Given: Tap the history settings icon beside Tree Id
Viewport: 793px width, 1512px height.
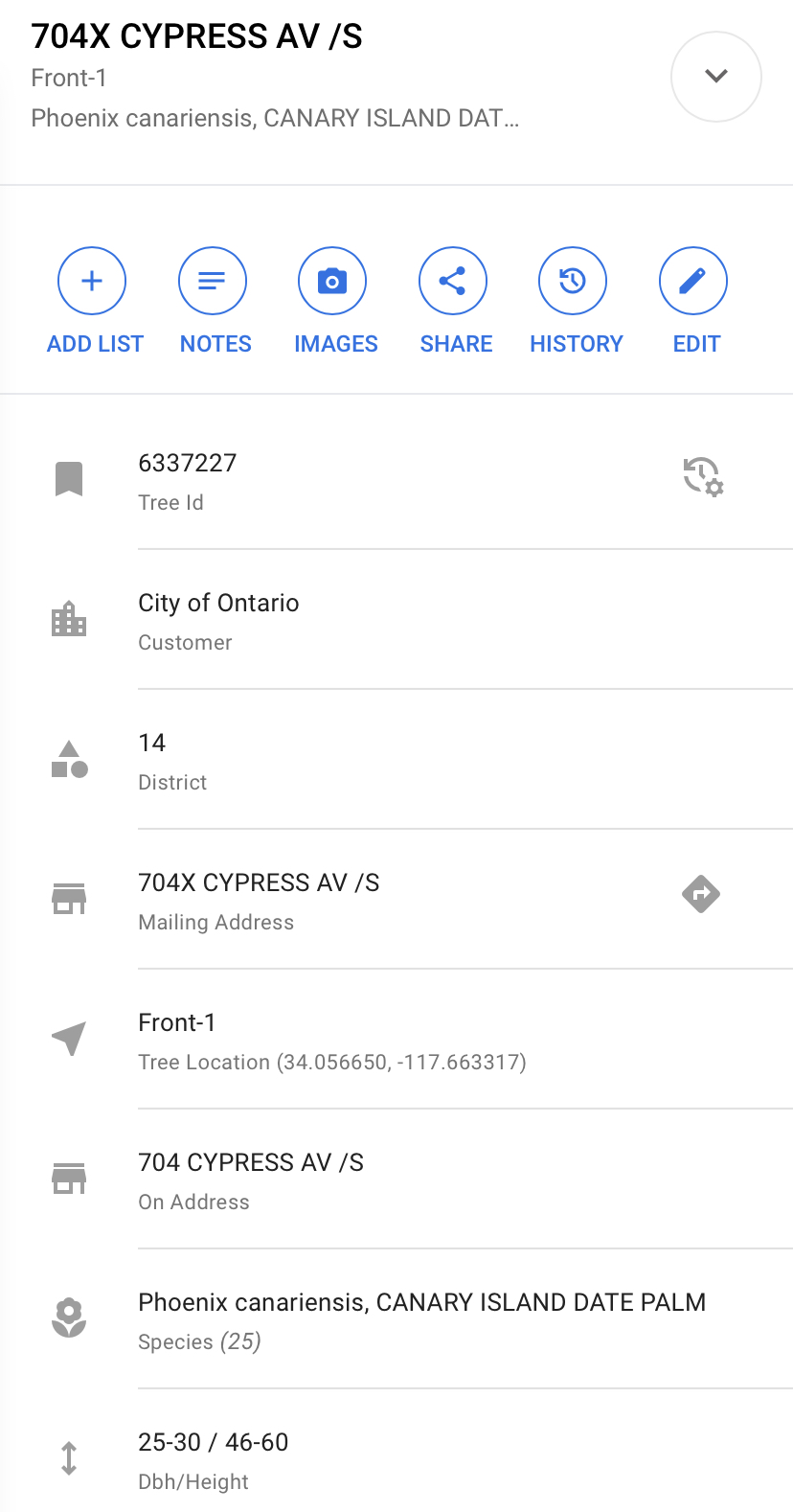Looking at the screenshot, I should (703, 476).
